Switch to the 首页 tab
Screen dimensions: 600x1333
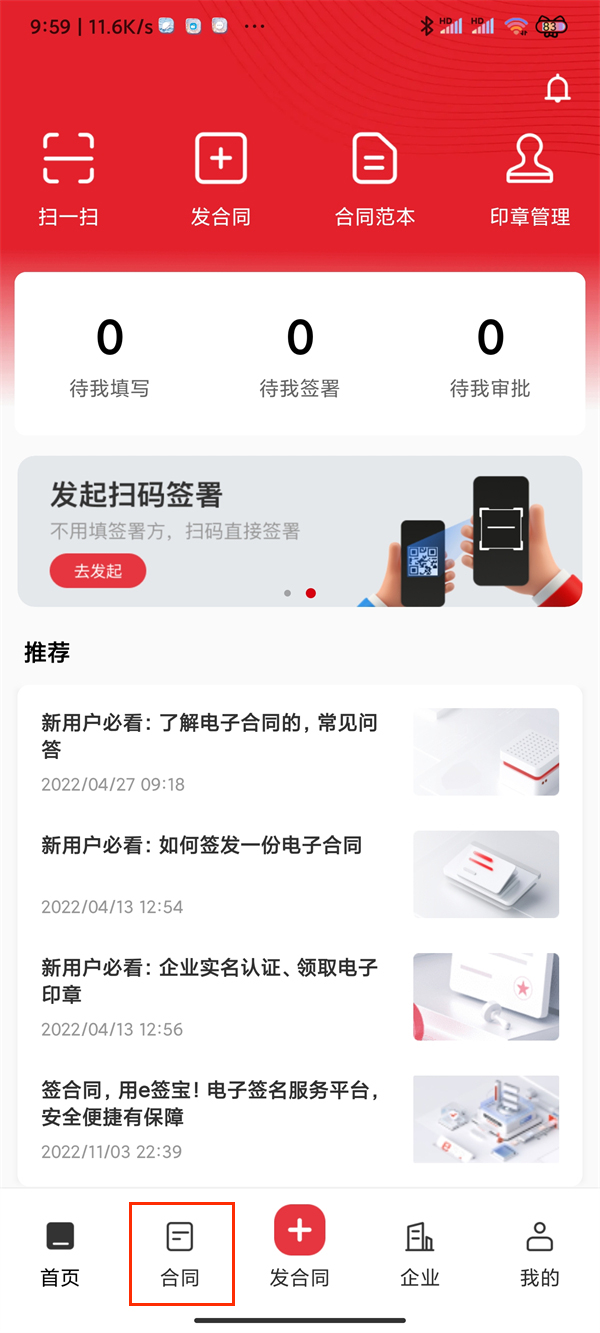[x=60, y=1255]
